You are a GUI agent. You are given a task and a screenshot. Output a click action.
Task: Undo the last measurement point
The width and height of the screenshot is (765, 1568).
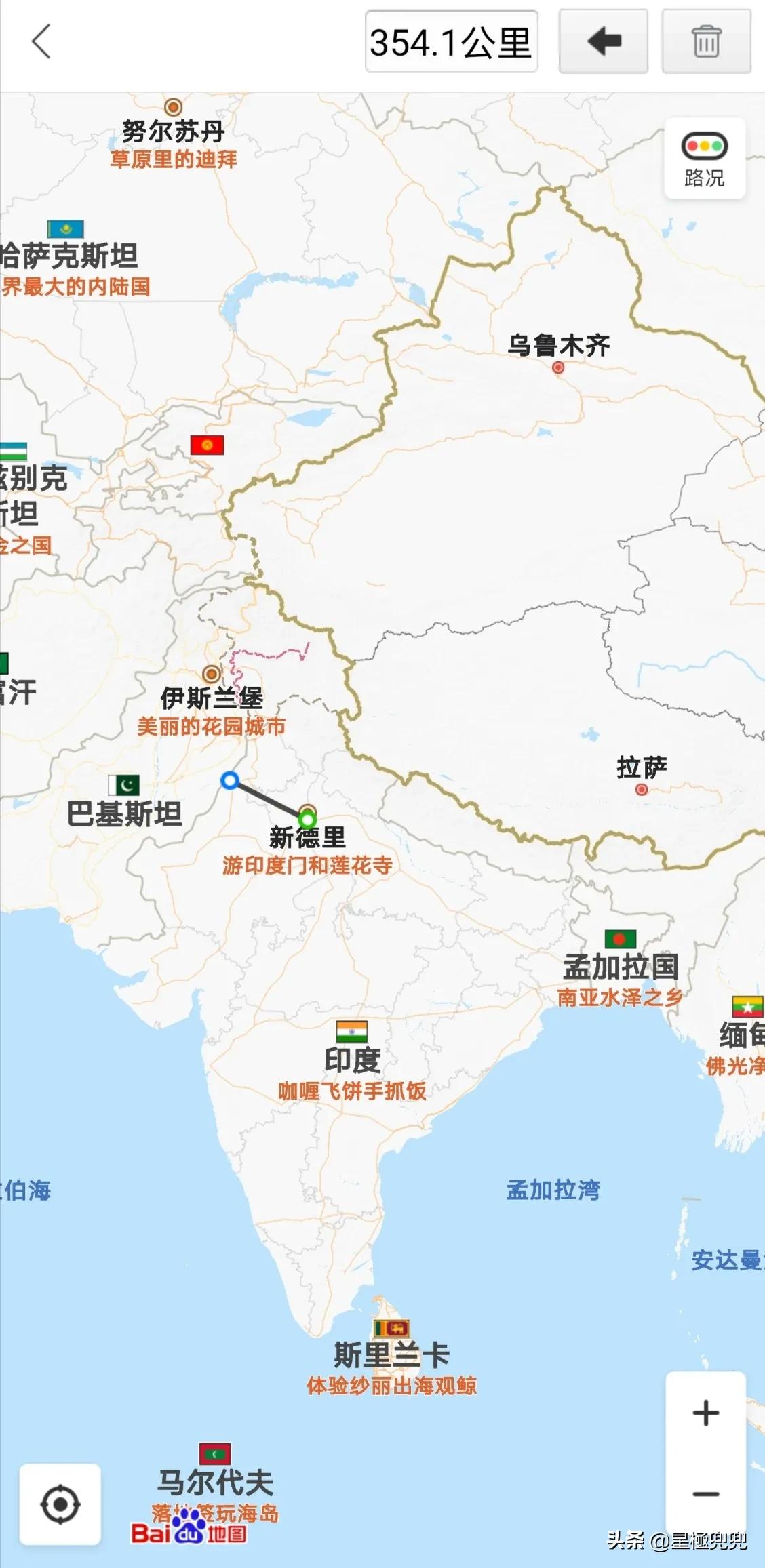click(x=603, y=41)
